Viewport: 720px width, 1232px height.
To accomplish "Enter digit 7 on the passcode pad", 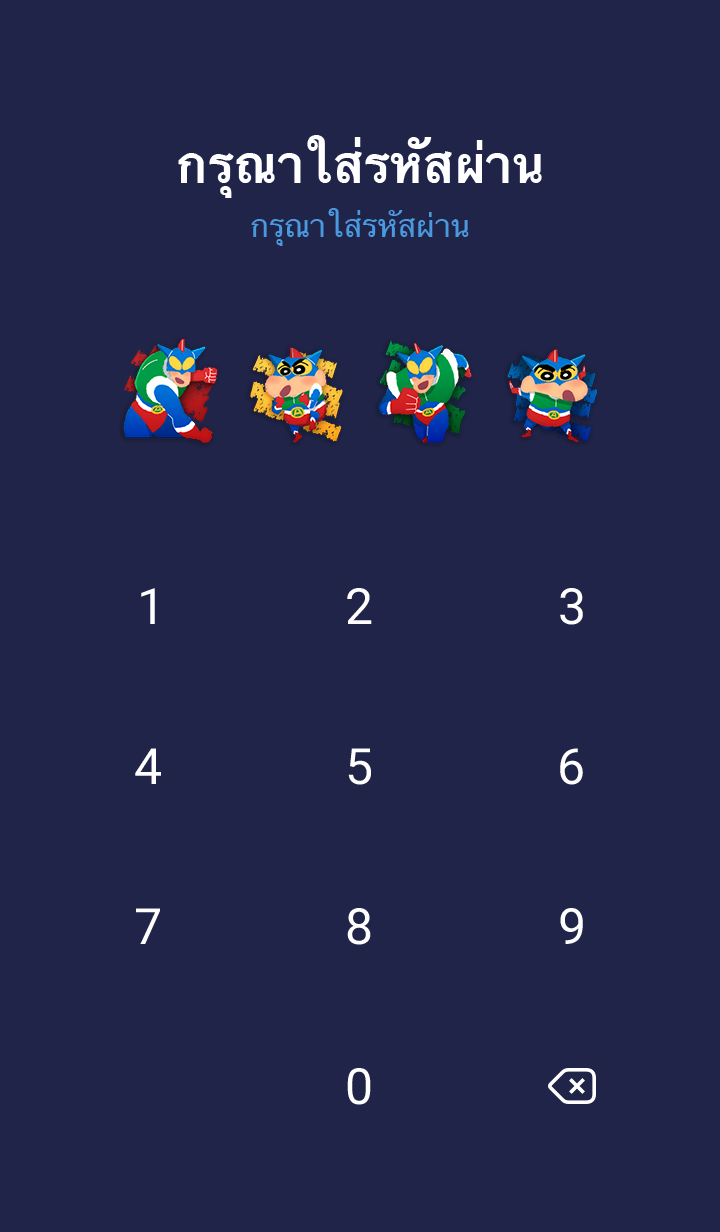I will [148, 927].
